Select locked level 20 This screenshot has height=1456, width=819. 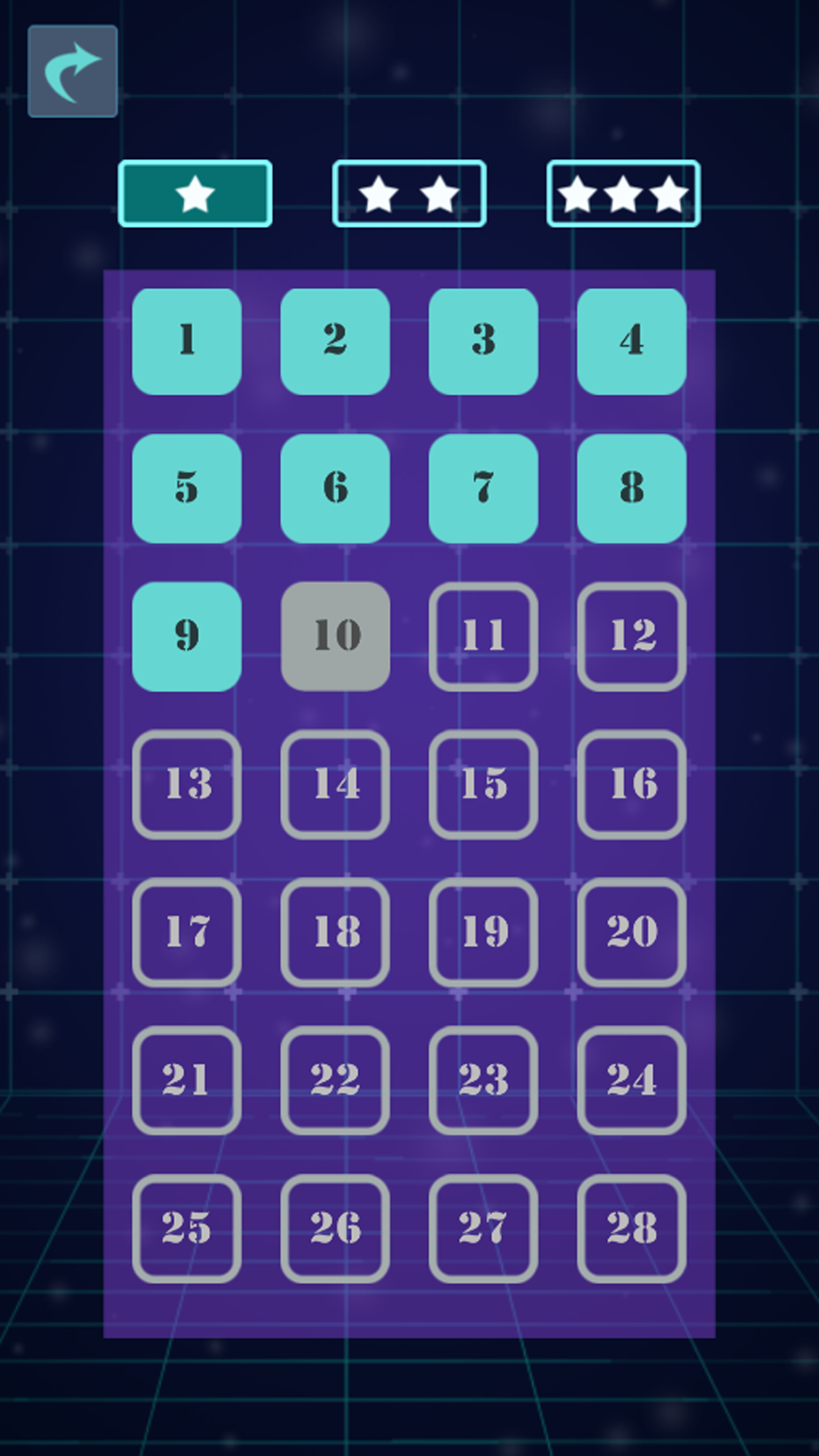pyautogui.click(x=632, y=932)
